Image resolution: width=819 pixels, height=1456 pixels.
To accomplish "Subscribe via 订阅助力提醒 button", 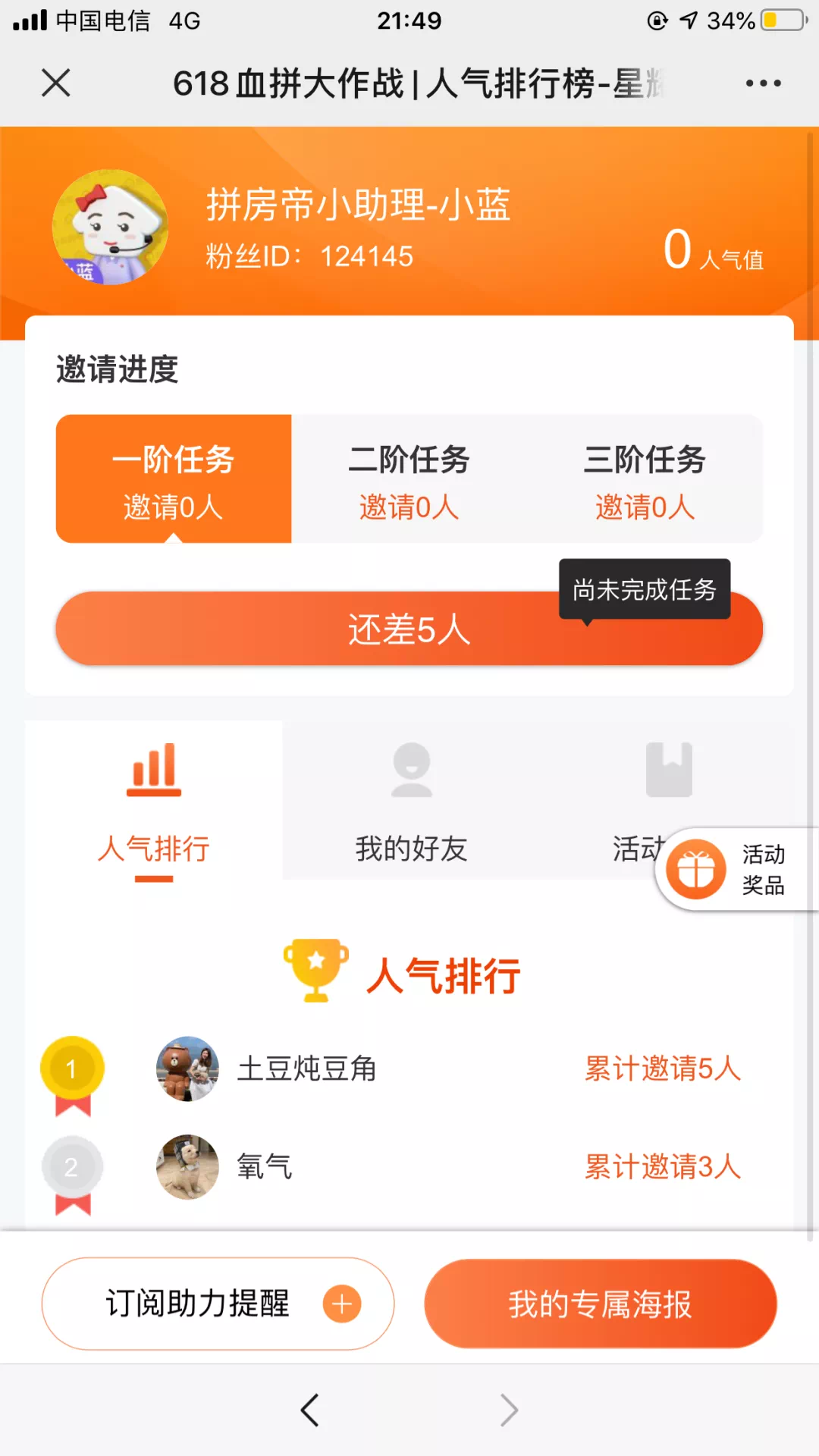I will [x=218, y=1304].
